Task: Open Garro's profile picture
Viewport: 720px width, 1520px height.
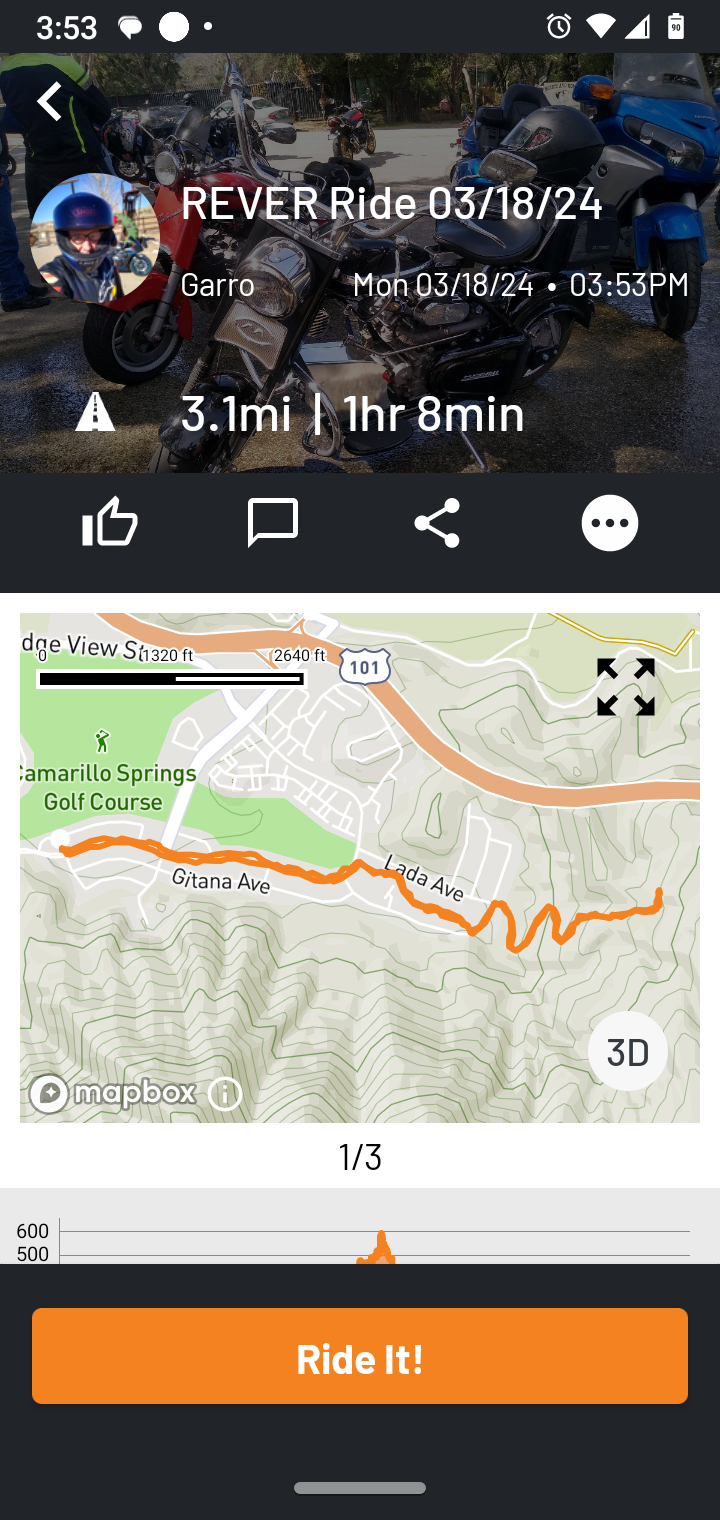Action: [x=94, y=238]
